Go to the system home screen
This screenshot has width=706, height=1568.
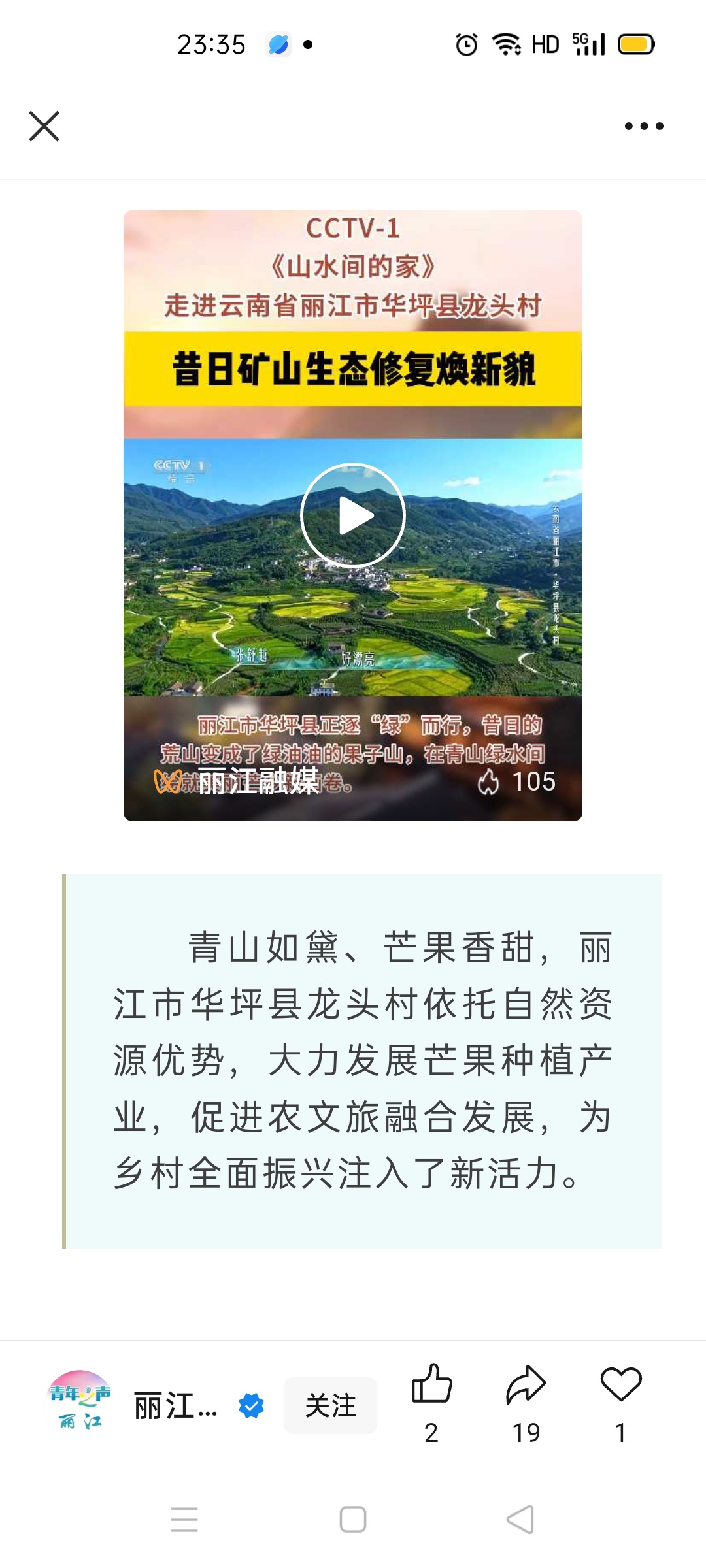click(353, 1520)
